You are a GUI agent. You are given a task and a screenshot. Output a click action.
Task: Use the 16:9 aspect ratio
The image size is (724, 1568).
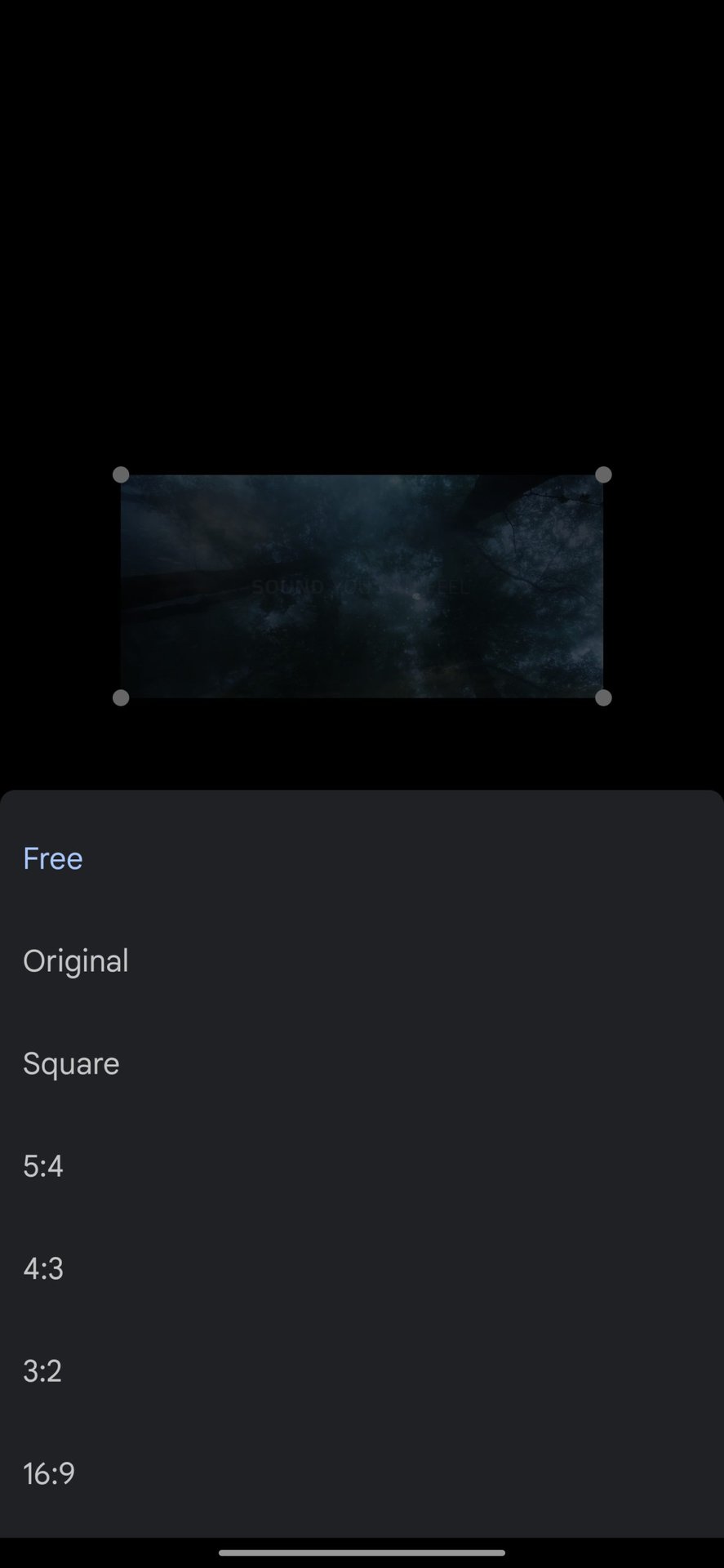(49, 1473)
